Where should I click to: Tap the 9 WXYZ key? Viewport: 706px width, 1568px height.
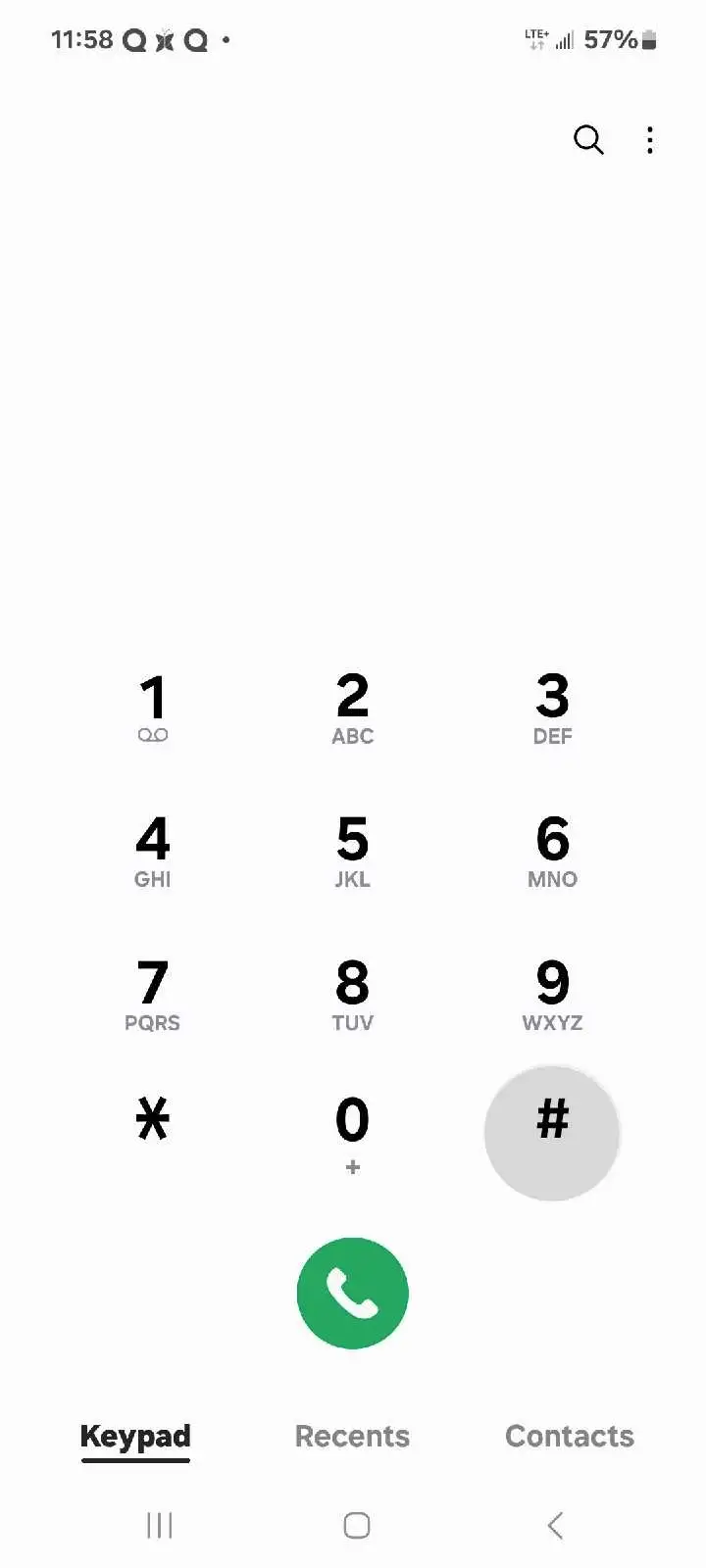pos(552,994)
